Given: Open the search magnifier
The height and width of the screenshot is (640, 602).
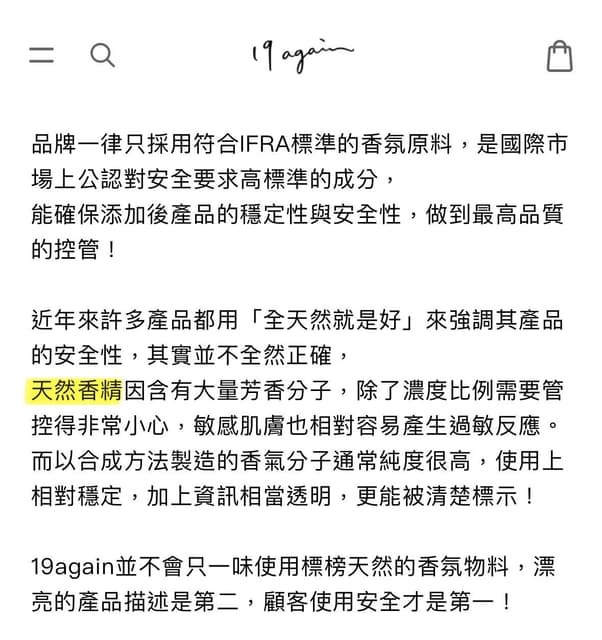Looking at the screenshot, I should [x=102, y=55].
